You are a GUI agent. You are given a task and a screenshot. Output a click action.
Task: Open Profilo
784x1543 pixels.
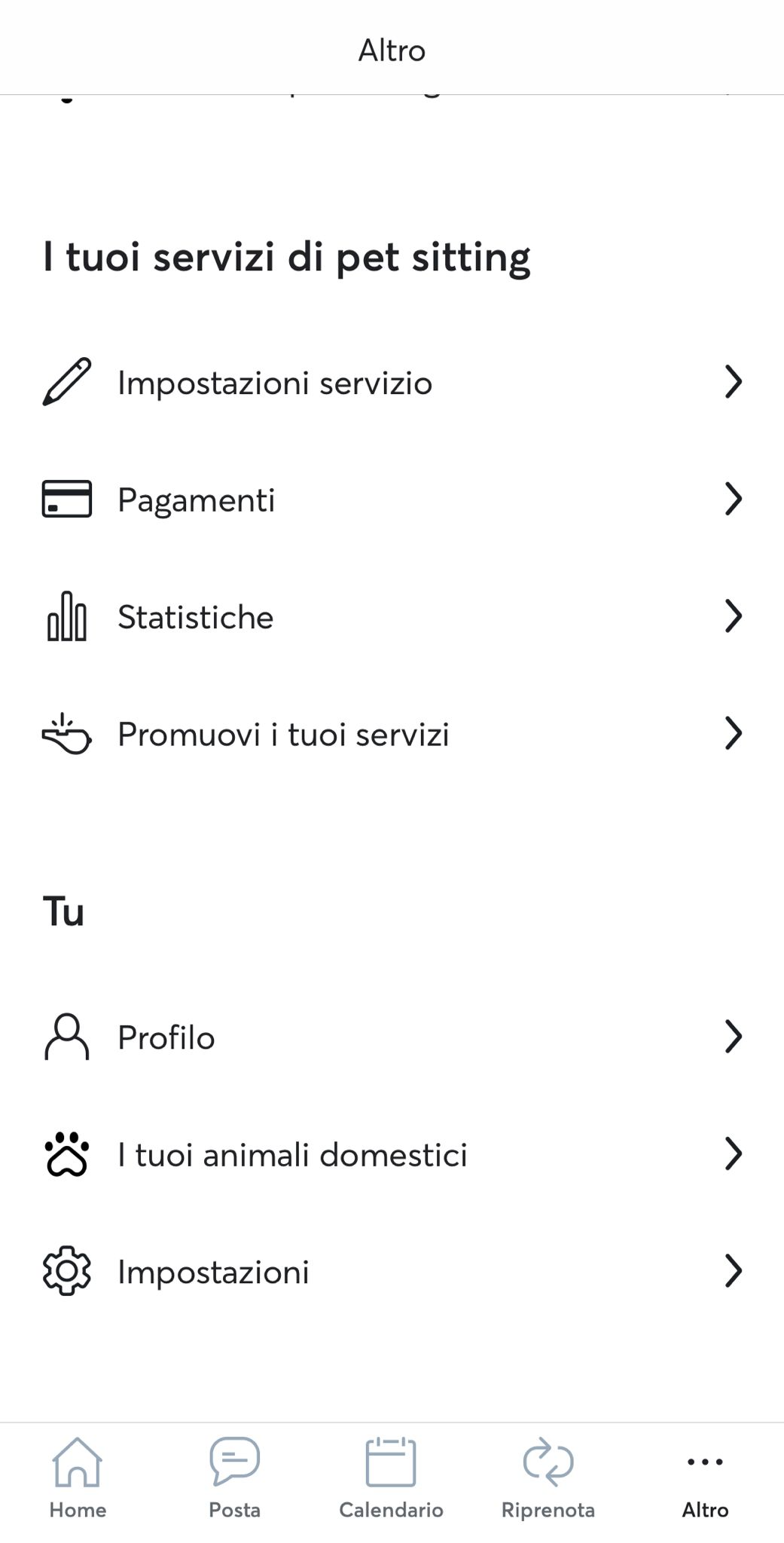pyautogui.click(x=392, y=1037)
